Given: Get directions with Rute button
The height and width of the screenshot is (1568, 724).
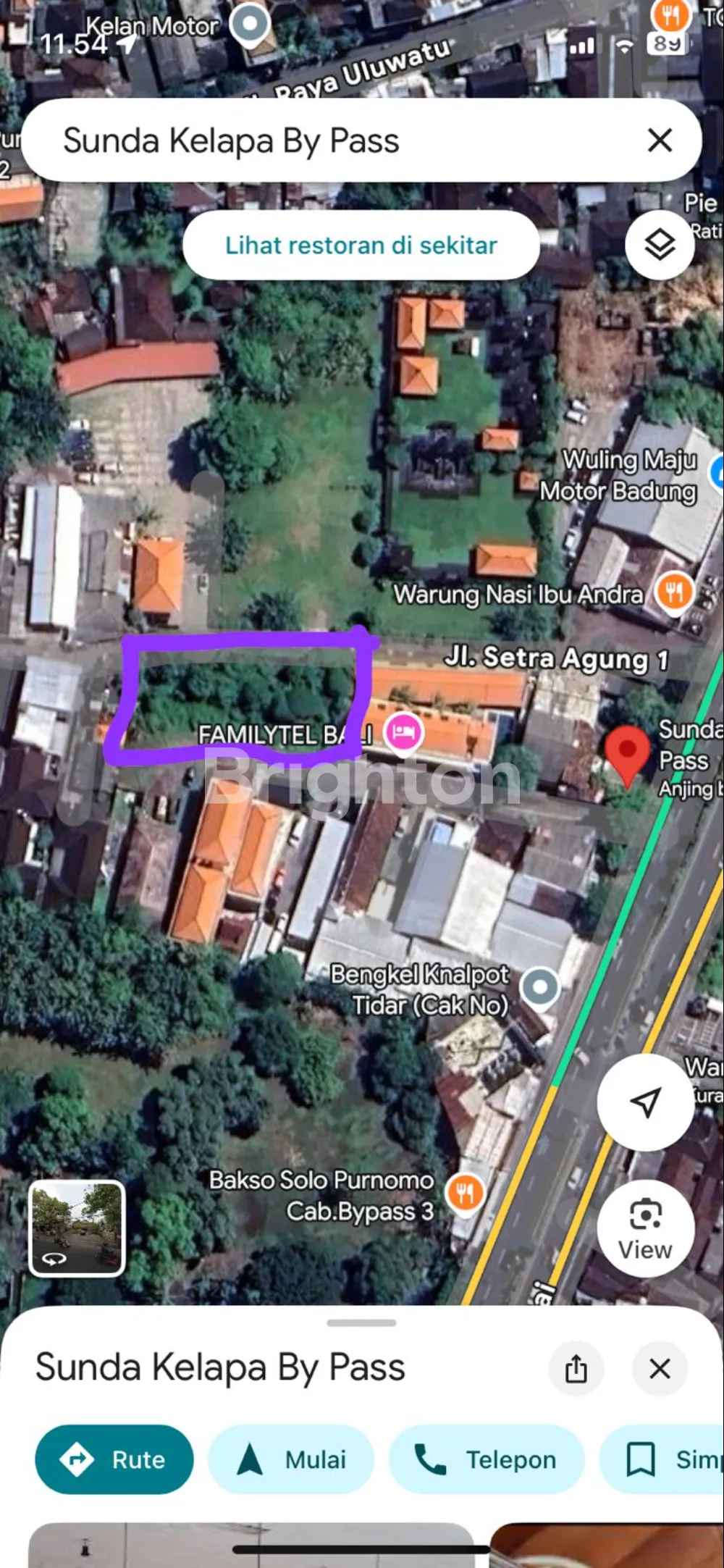Looking at the screenshot, I should click(x=114, y=1459).
